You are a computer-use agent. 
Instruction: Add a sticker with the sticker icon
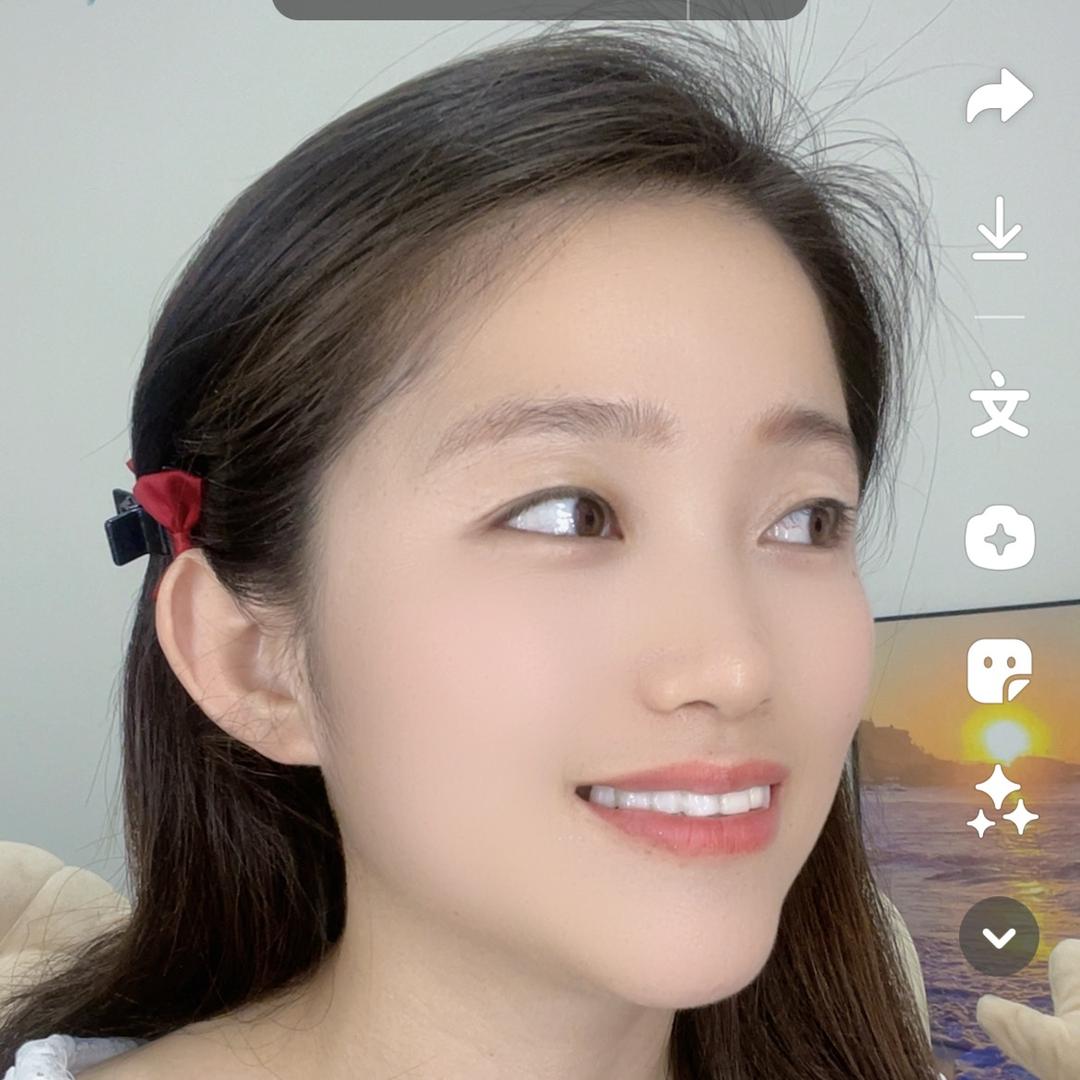999,670
